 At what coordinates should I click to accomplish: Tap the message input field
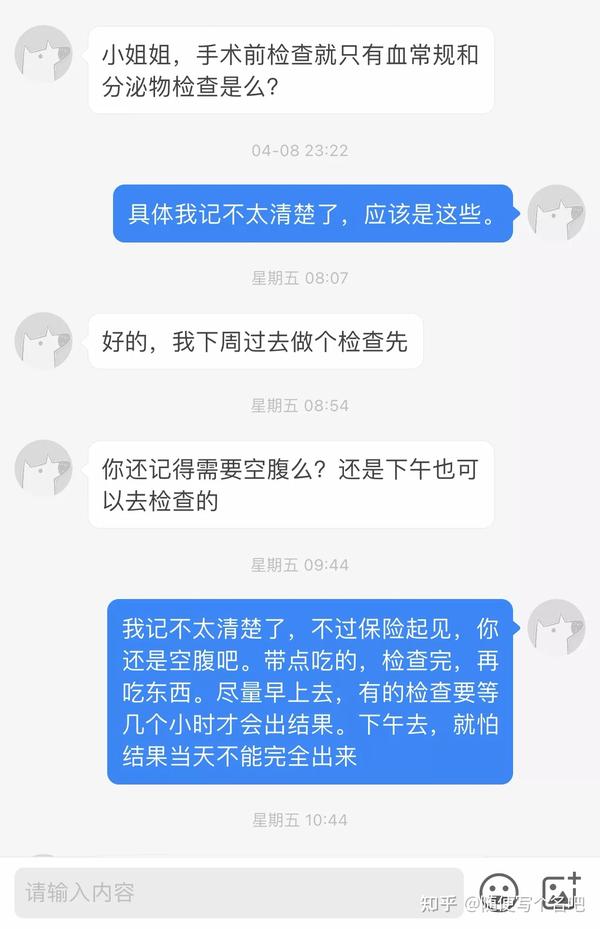pos(238,892)
